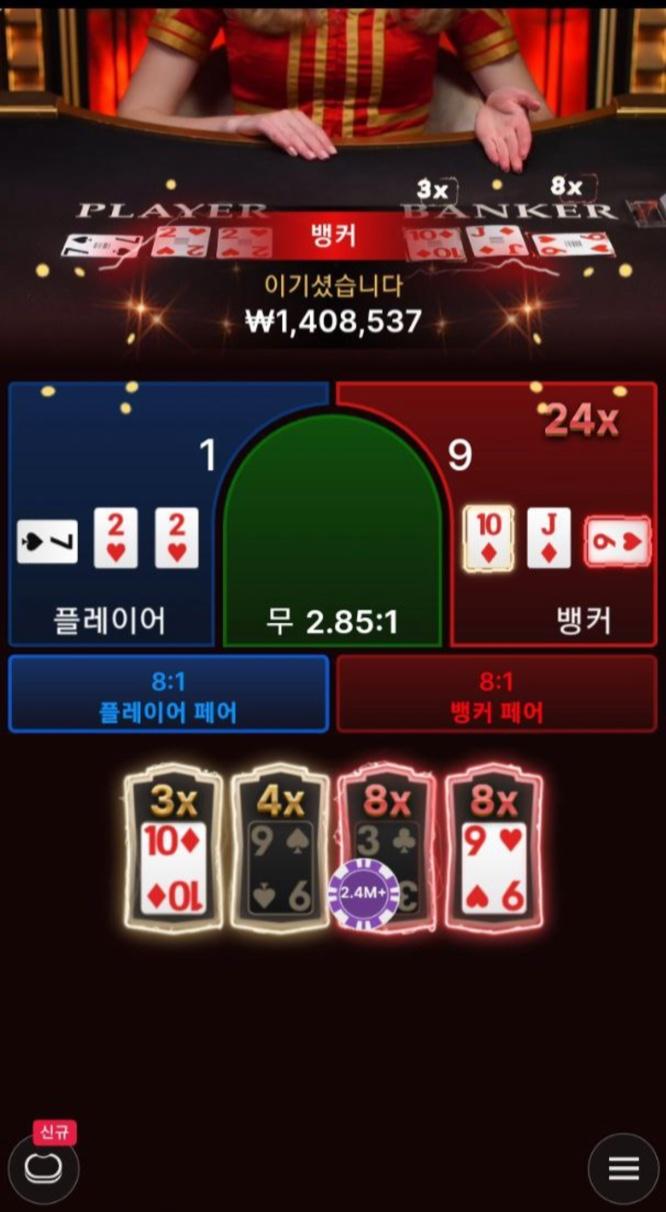Screen dimensions: 666x1212
Task: Tap the purple 2.4M+ chip
Action: [364, 893]
